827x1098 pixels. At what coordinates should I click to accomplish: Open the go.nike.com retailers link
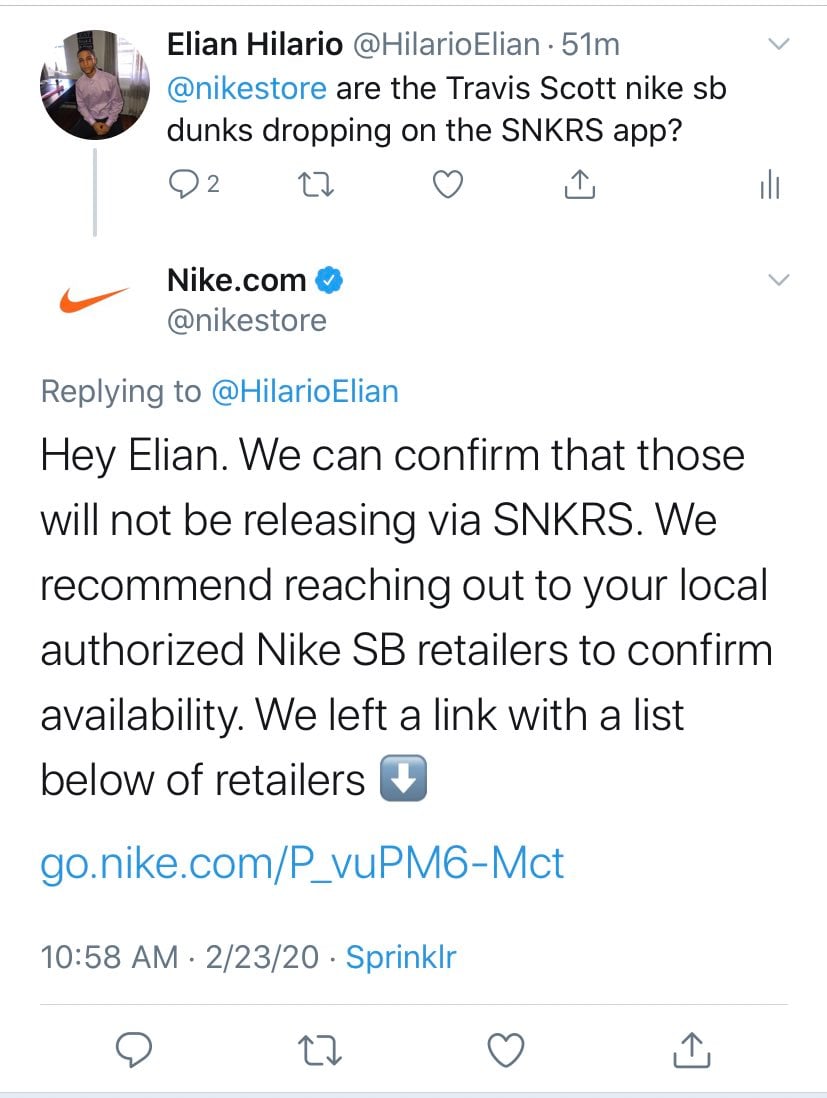tap(302, 862)
